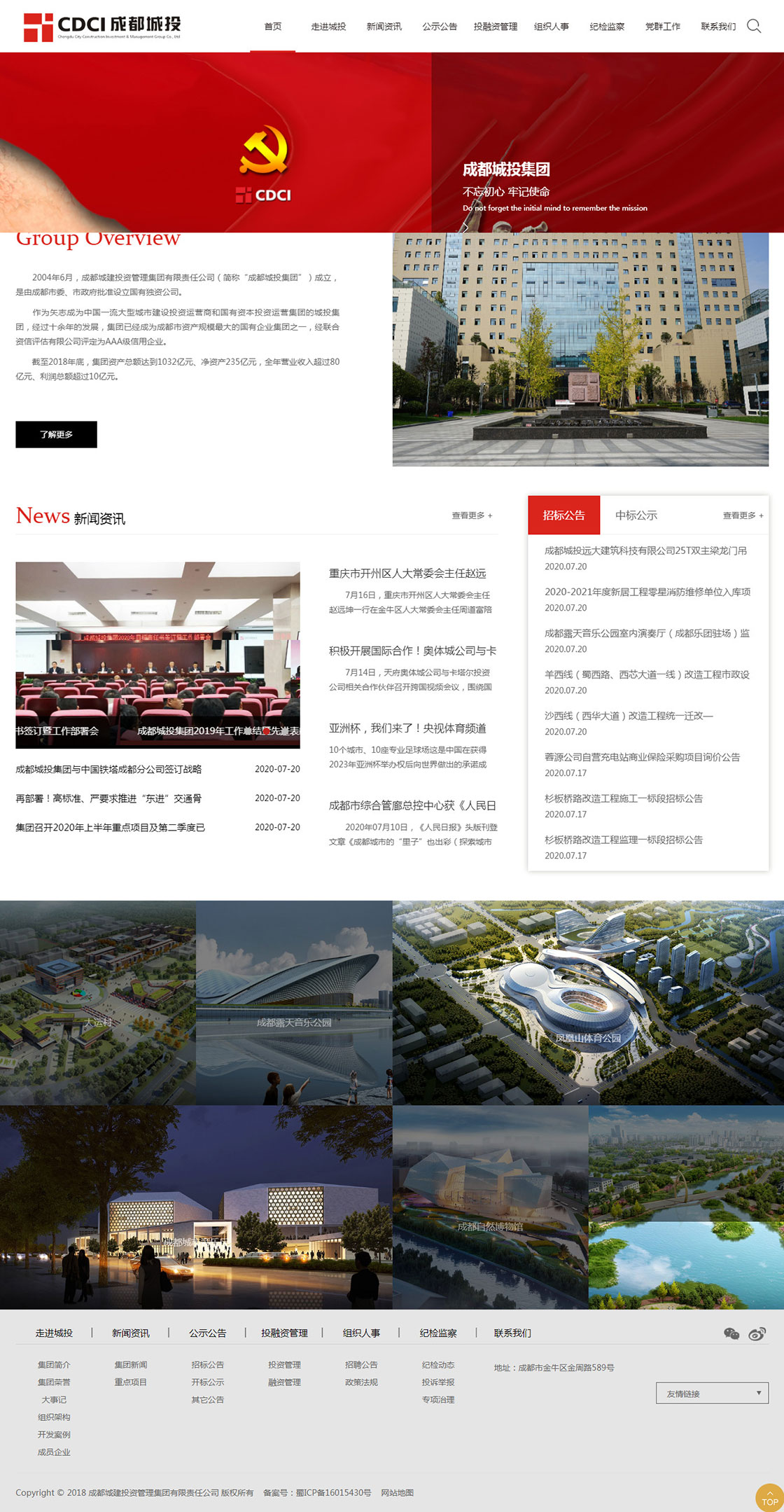Tap the 了解更多 button

click(x=56, y=434)
